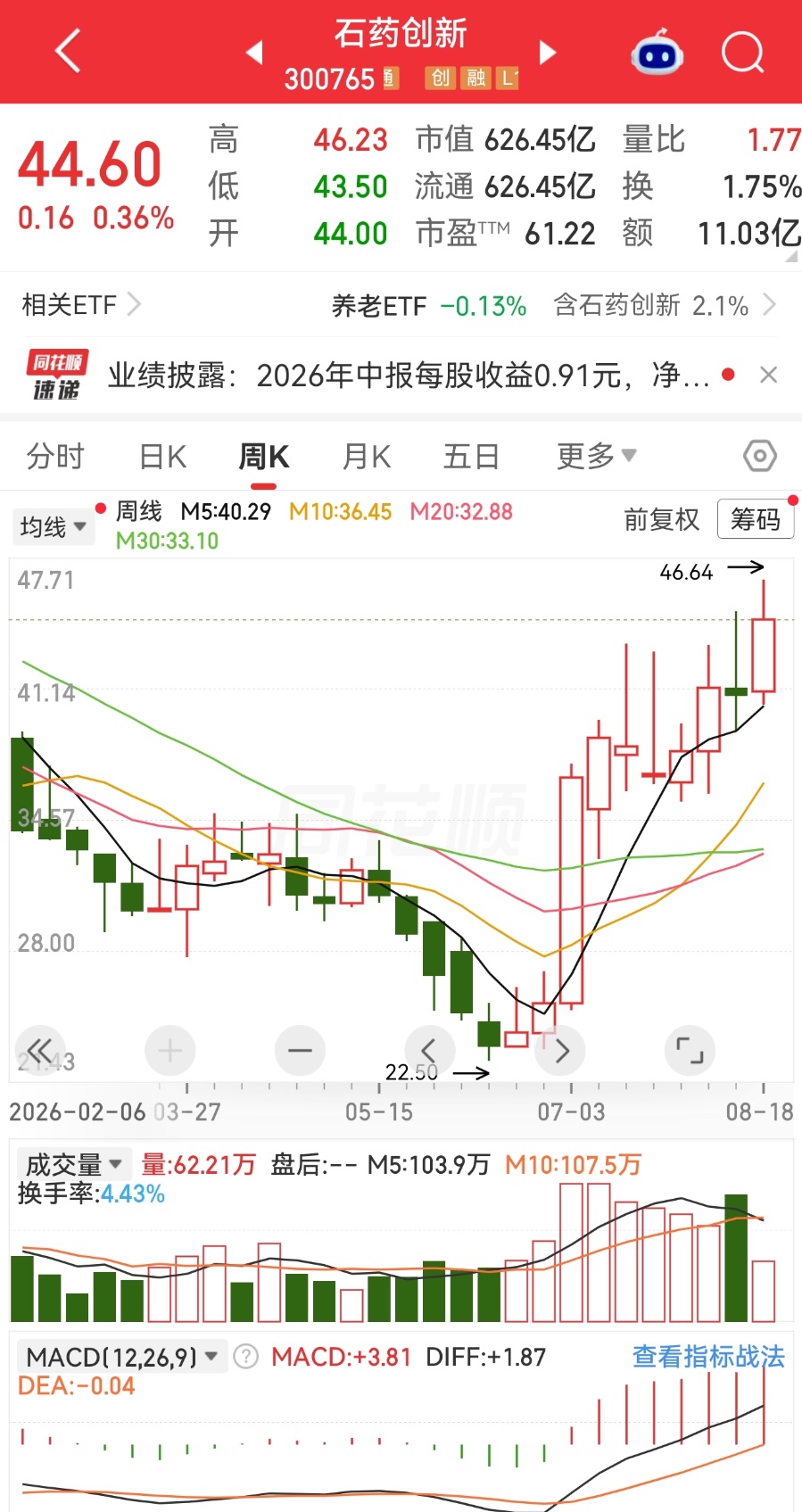Switch to the 日K chart tab
802x1512 pixels.
[163, 457]
